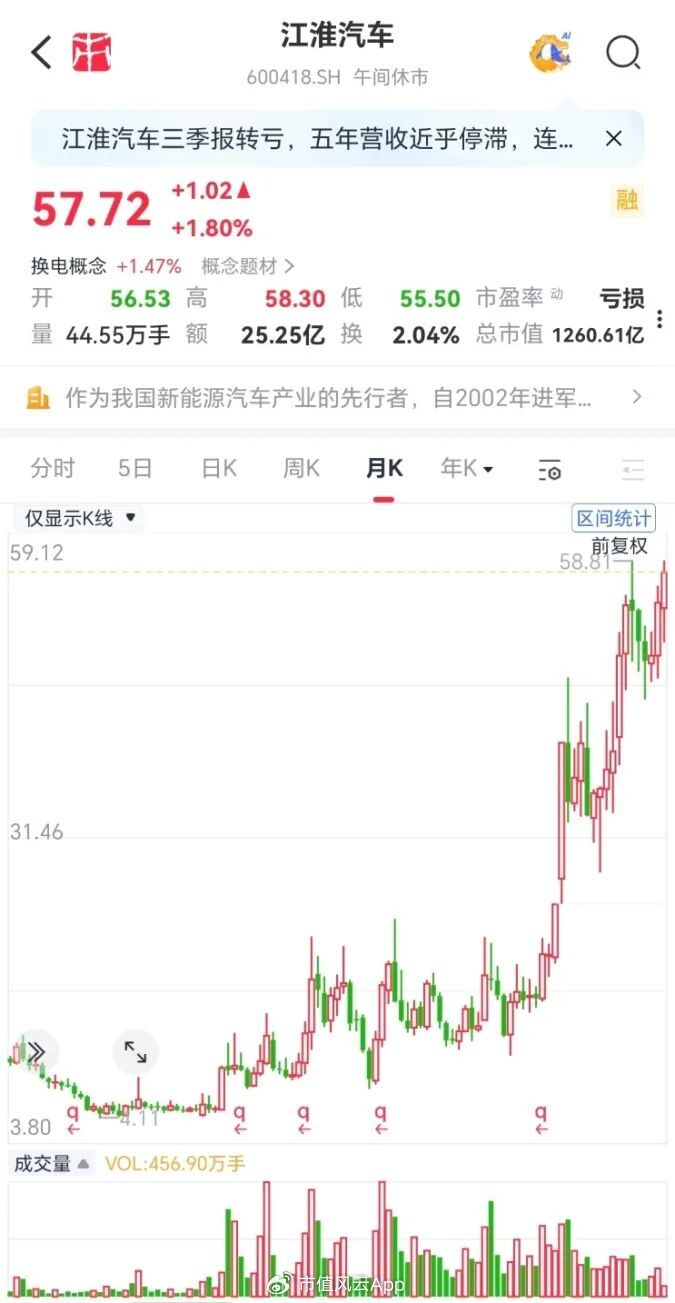The image size is (675, 1303).
Task: Tap the 区间统计 button
Action: click(x=613, y=518)
